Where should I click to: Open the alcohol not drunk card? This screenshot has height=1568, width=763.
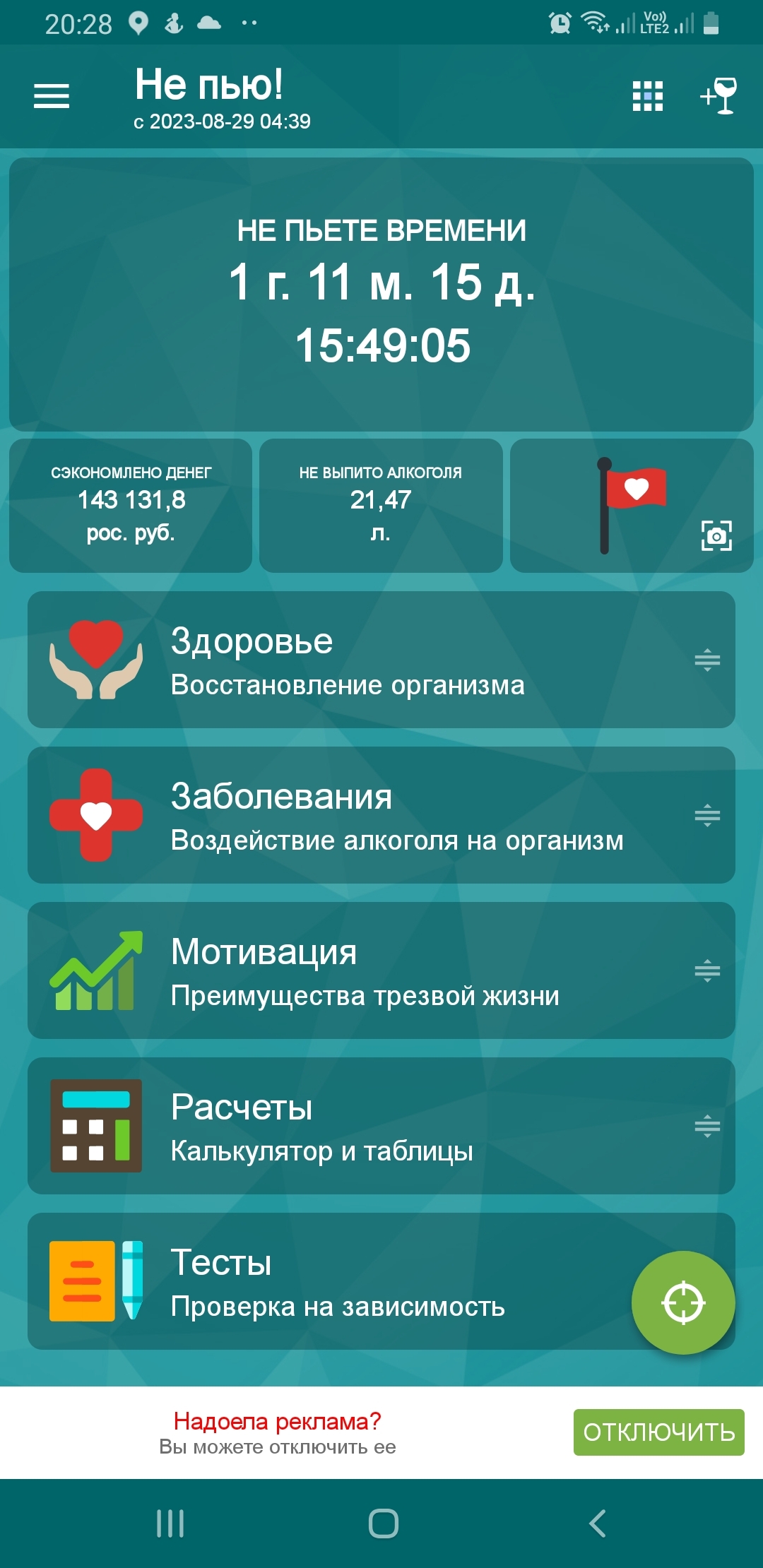(381, 505)
